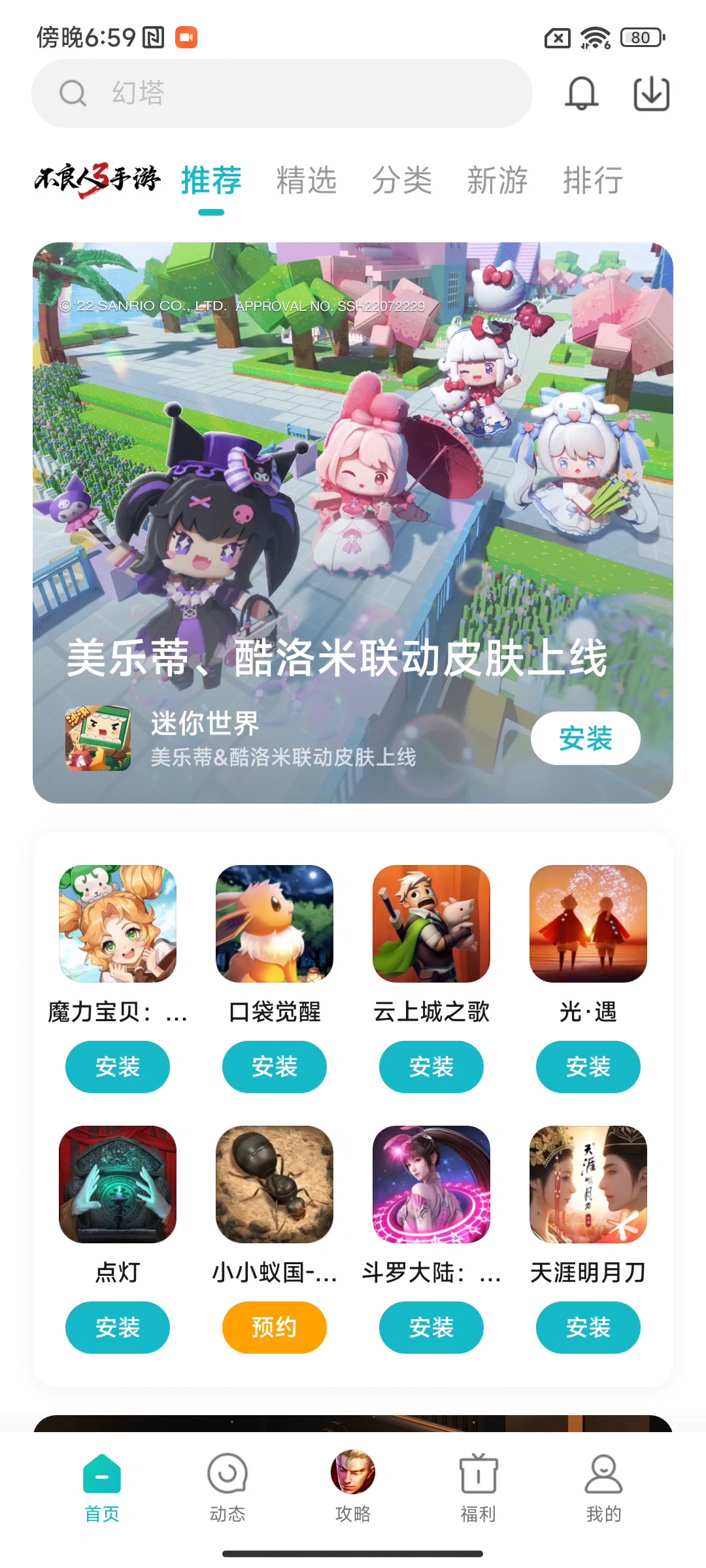
Task: Install 天涯明月刀
Action: point(588,1327)
